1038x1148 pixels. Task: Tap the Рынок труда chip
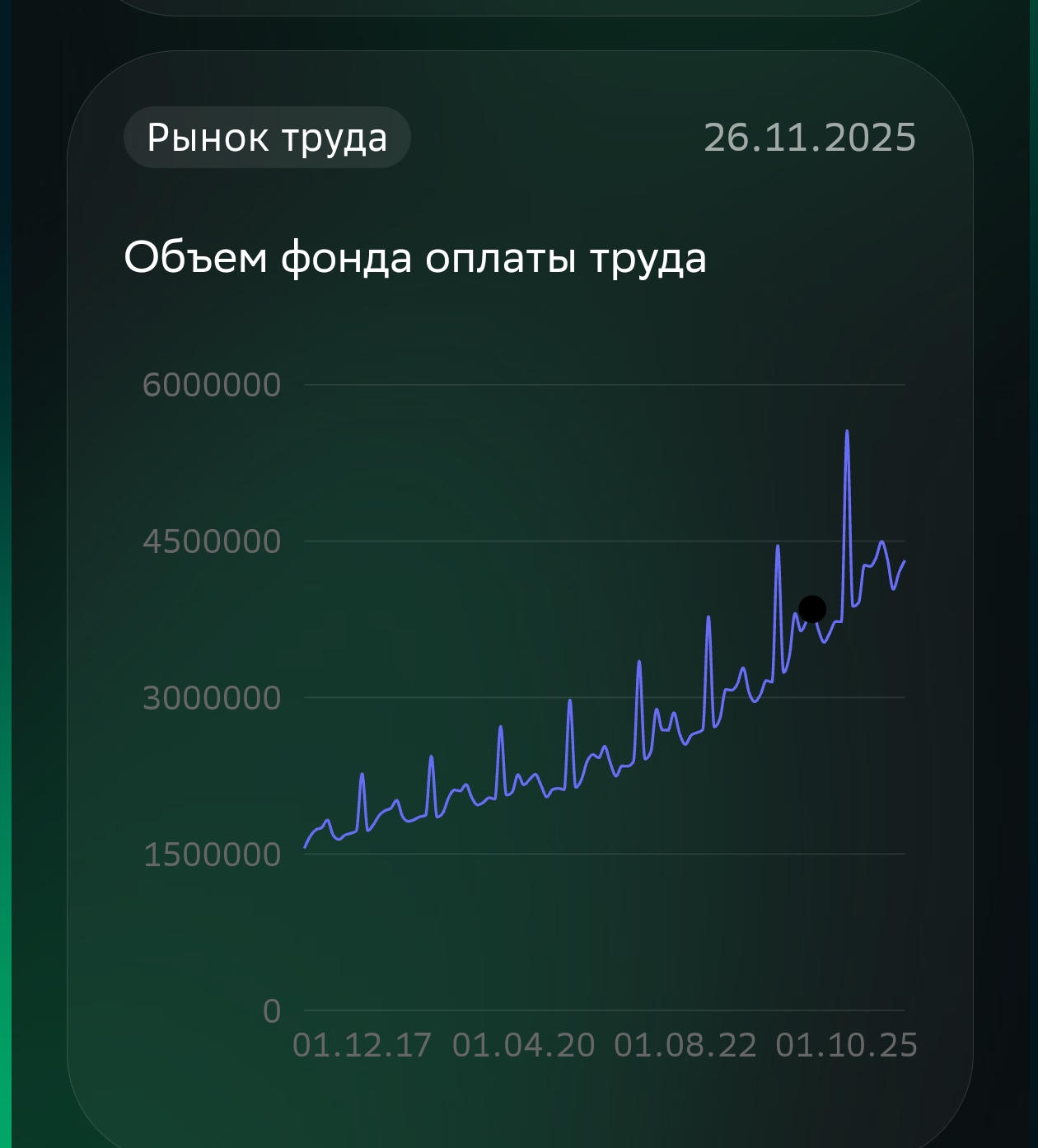tap(267, 138)
